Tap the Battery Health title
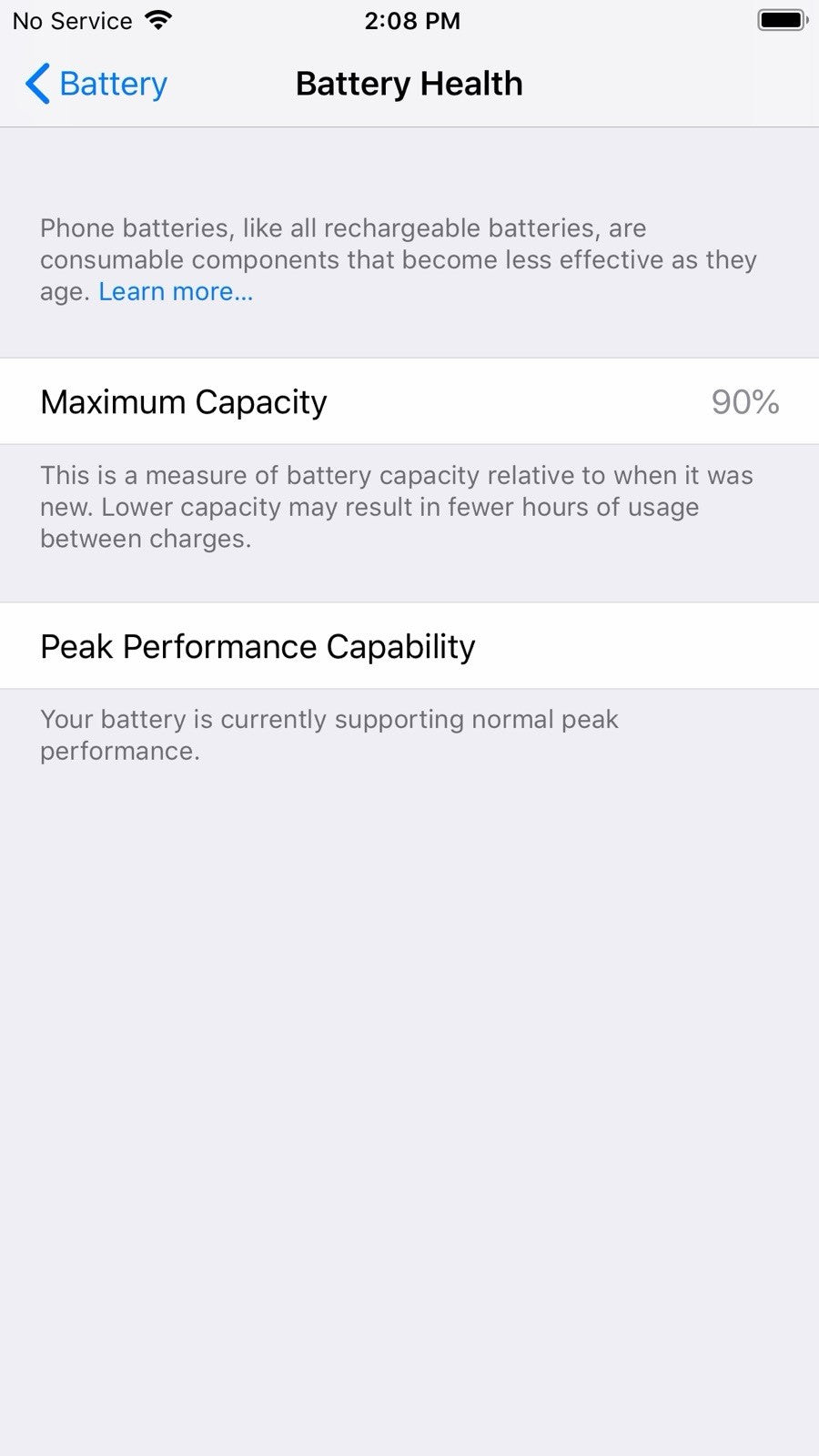819x1456 pixels. click(409, 83)
